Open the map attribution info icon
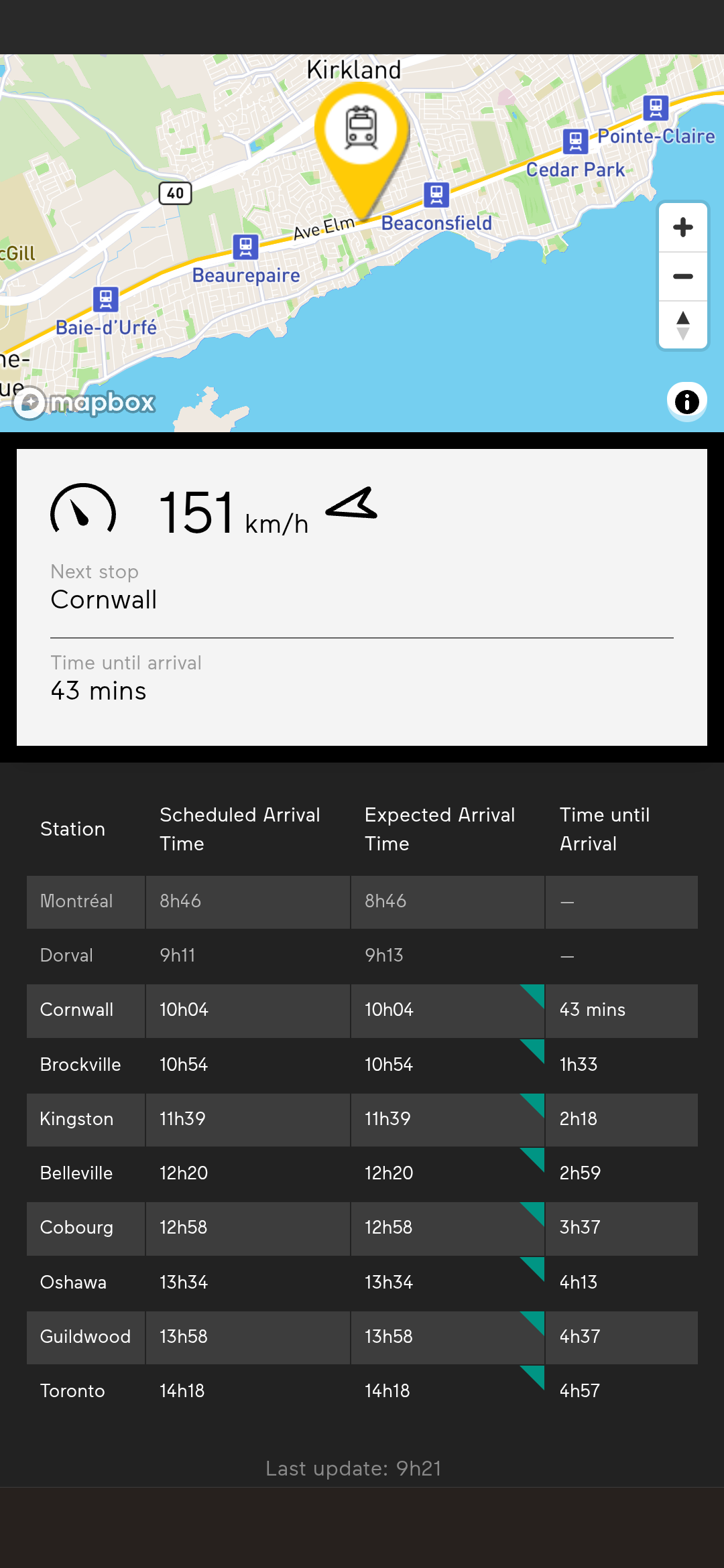 686,402
